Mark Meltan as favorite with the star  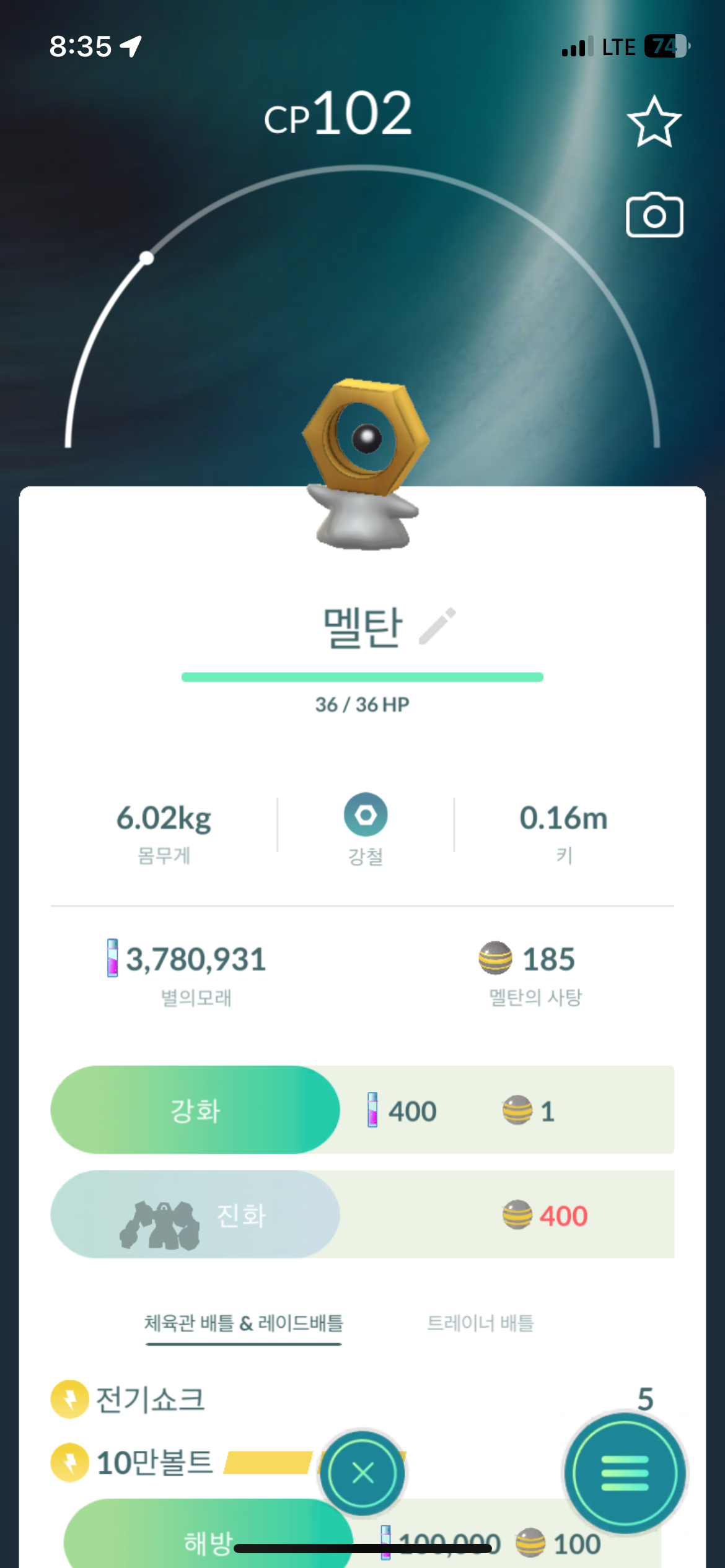[x=654, y=121]
